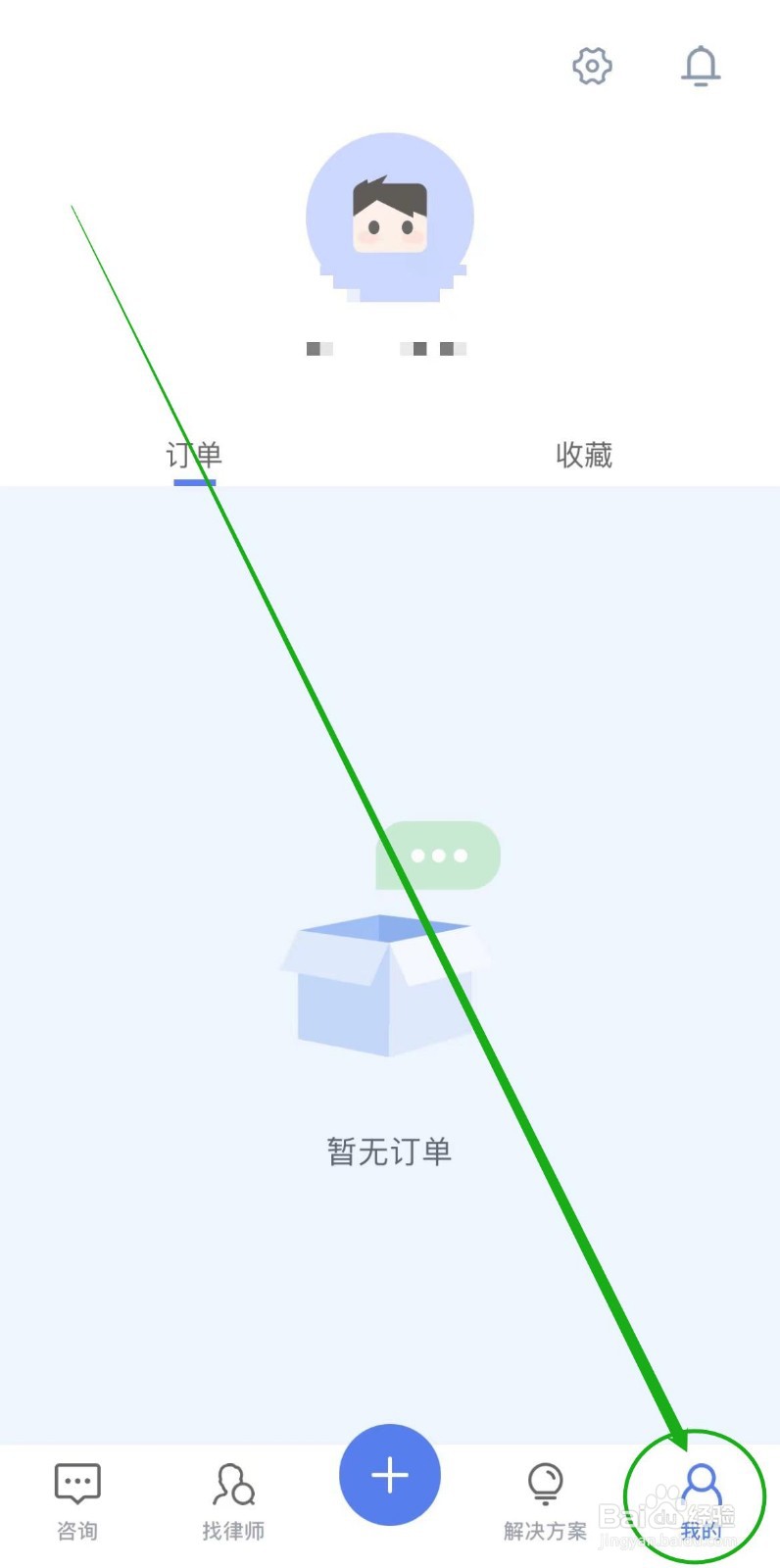780x1568 pixels.
Task: Tap the empty box illustration
Action: [x=385, y=985]
